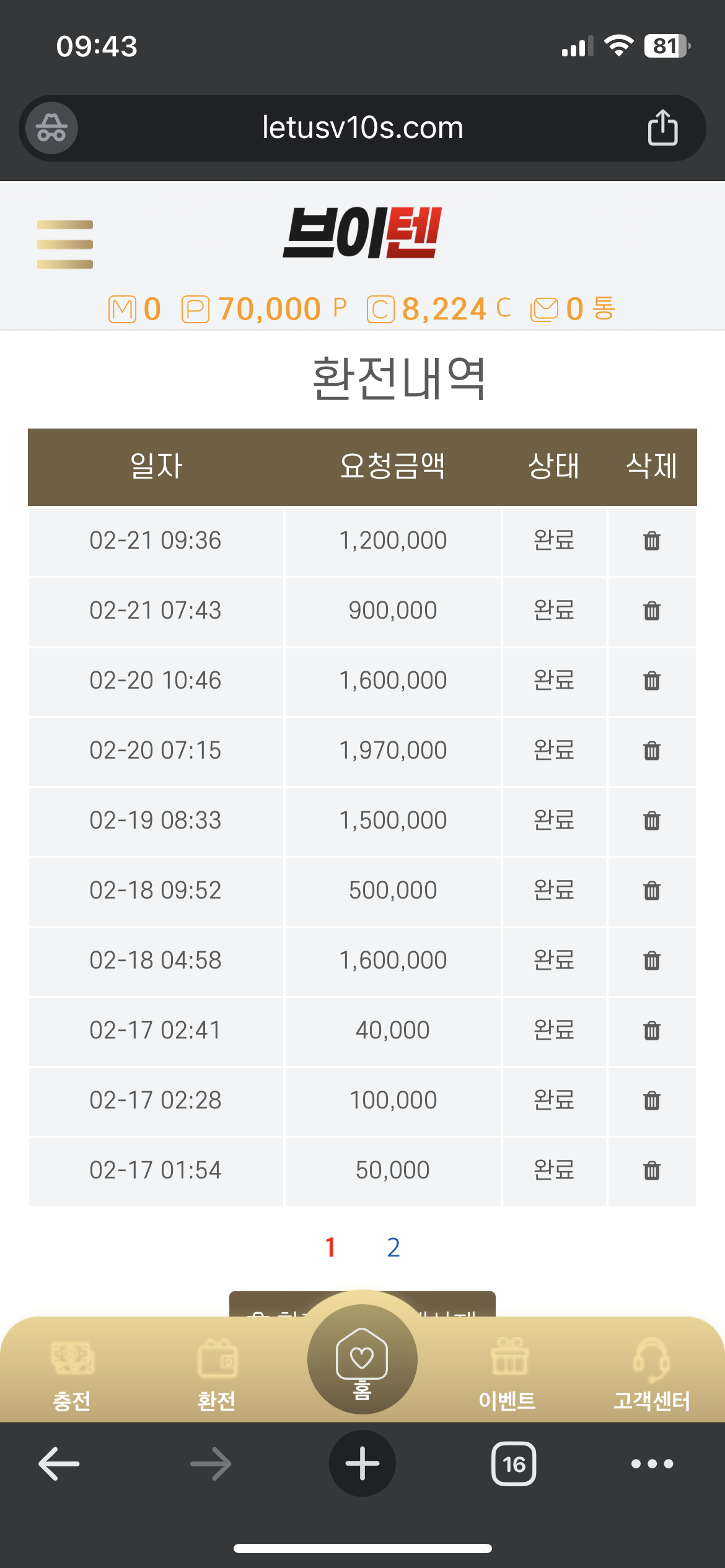Open the messages envelope counter
The height and width of the screenshot is (1568, 725).
pyautogui.click(x=573, y=309)
